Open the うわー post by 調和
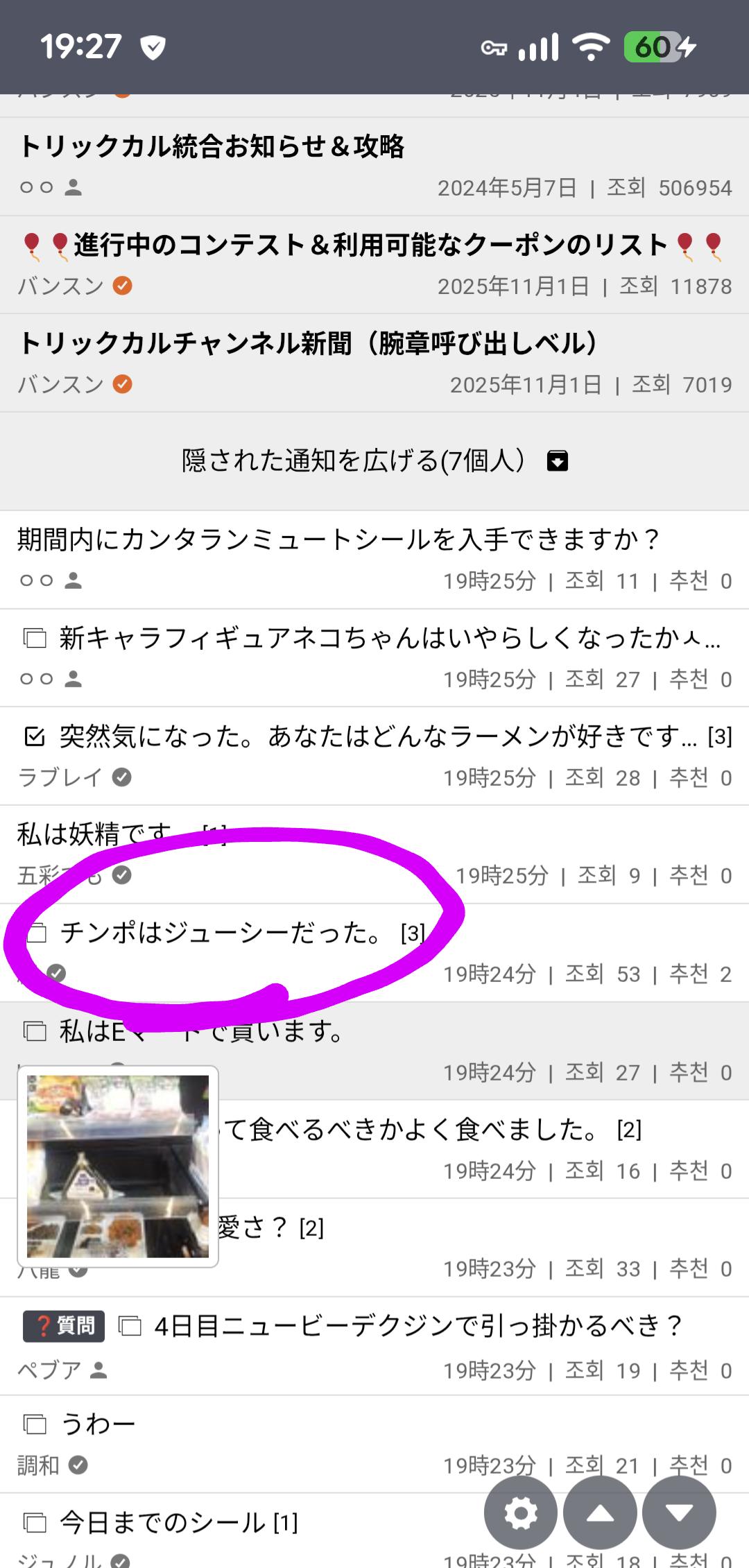 98,1424
